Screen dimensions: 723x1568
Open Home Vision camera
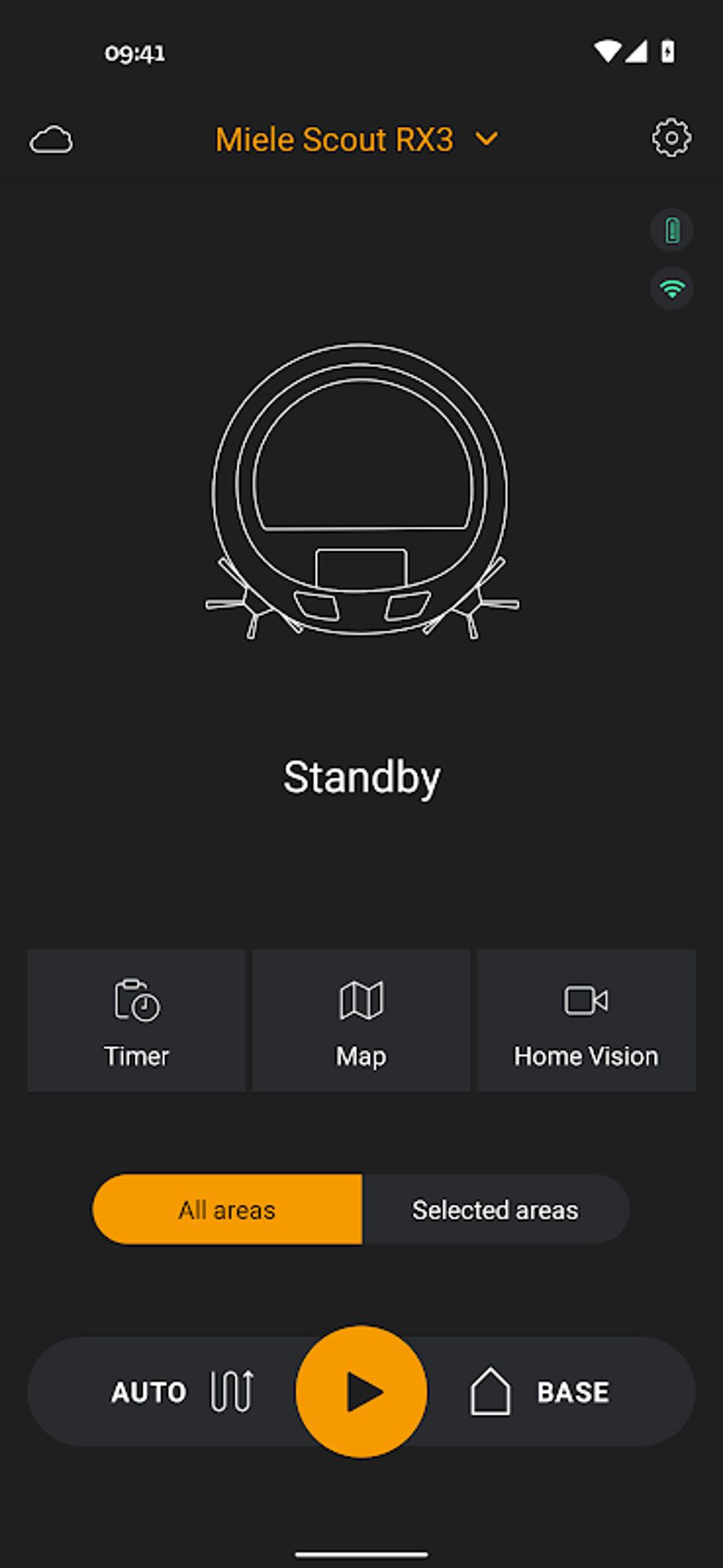click(585, 1020)
